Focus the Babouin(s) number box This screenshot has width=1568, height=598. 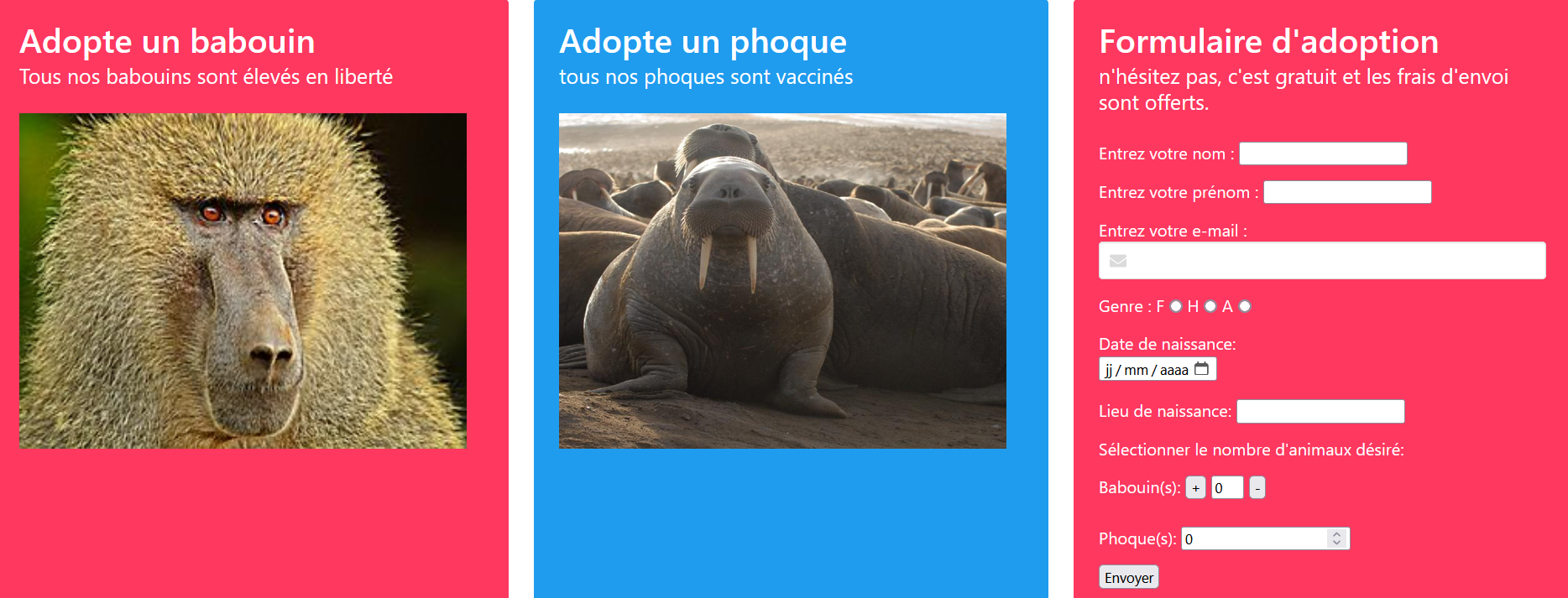tap(1226, 487)
